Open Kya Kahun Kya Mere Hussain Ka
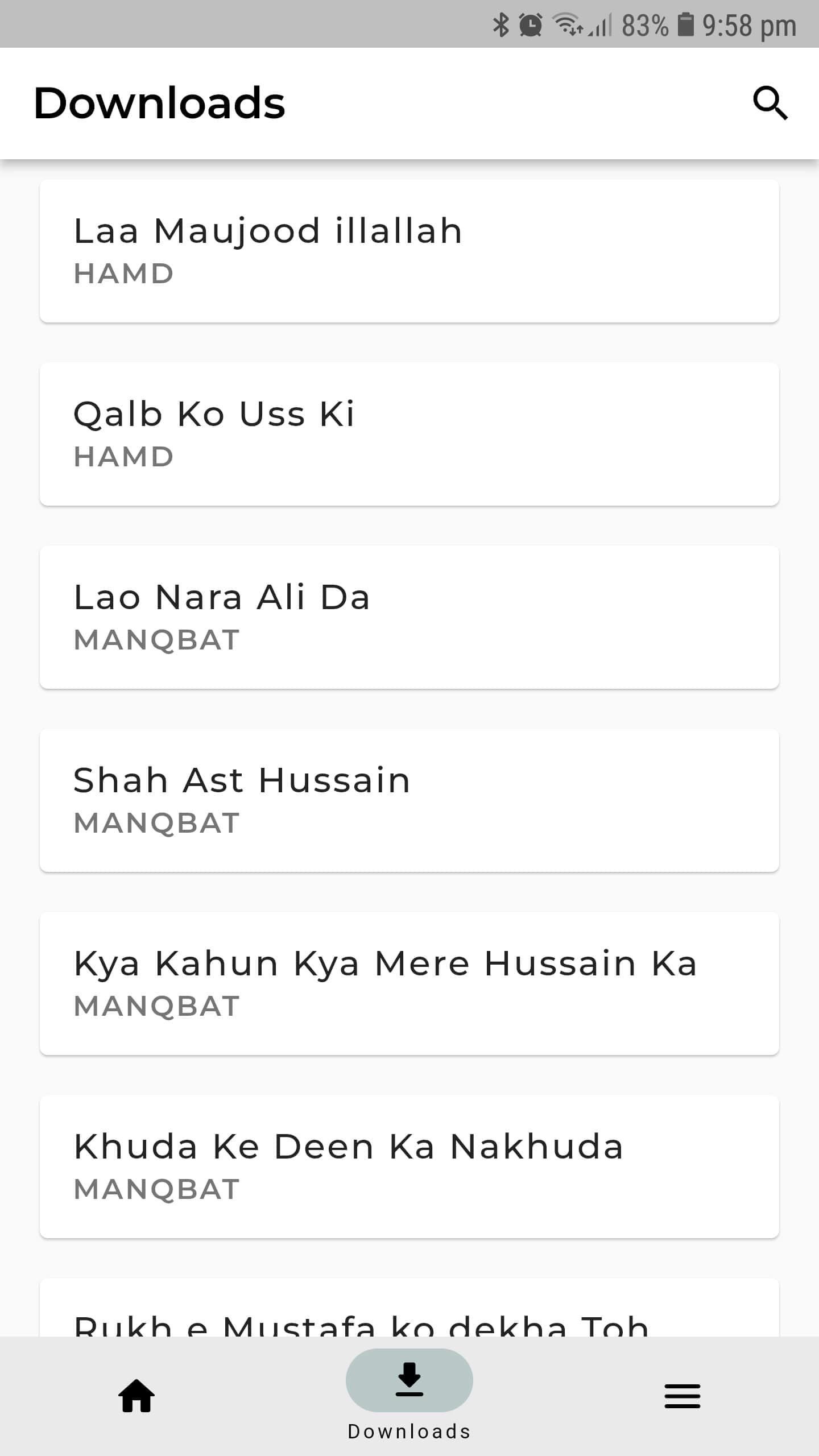819x1456 pixels. pyautogui.click(x=409, y=983)
